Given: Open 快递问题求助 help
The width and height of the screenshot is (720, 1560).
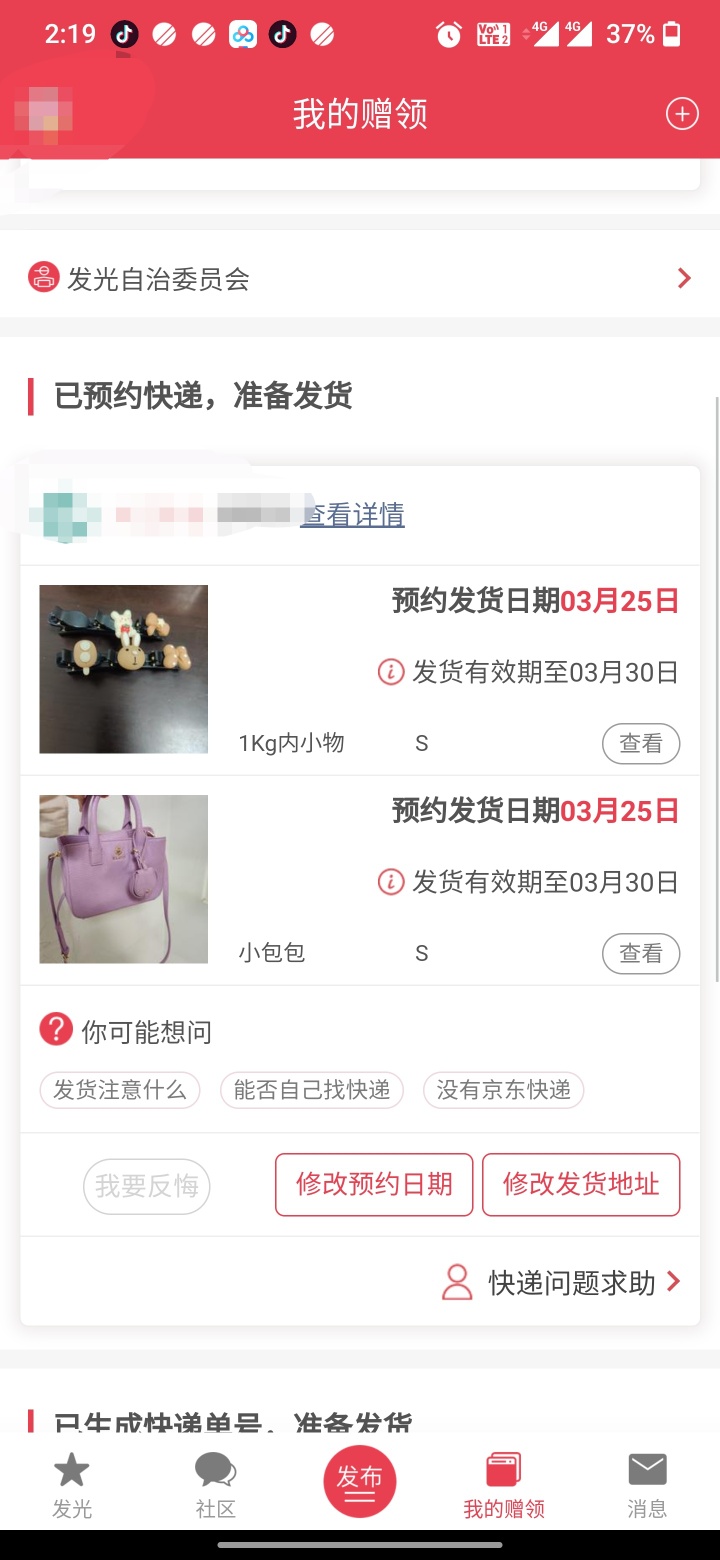Looking at the screenshot, I should pos(561,1282).
